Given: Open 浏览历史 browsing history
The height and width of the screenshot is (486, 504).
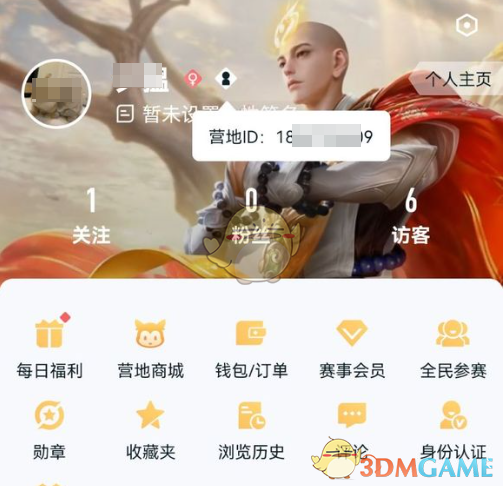Looking at the screenshot, I should pos(251,431).
